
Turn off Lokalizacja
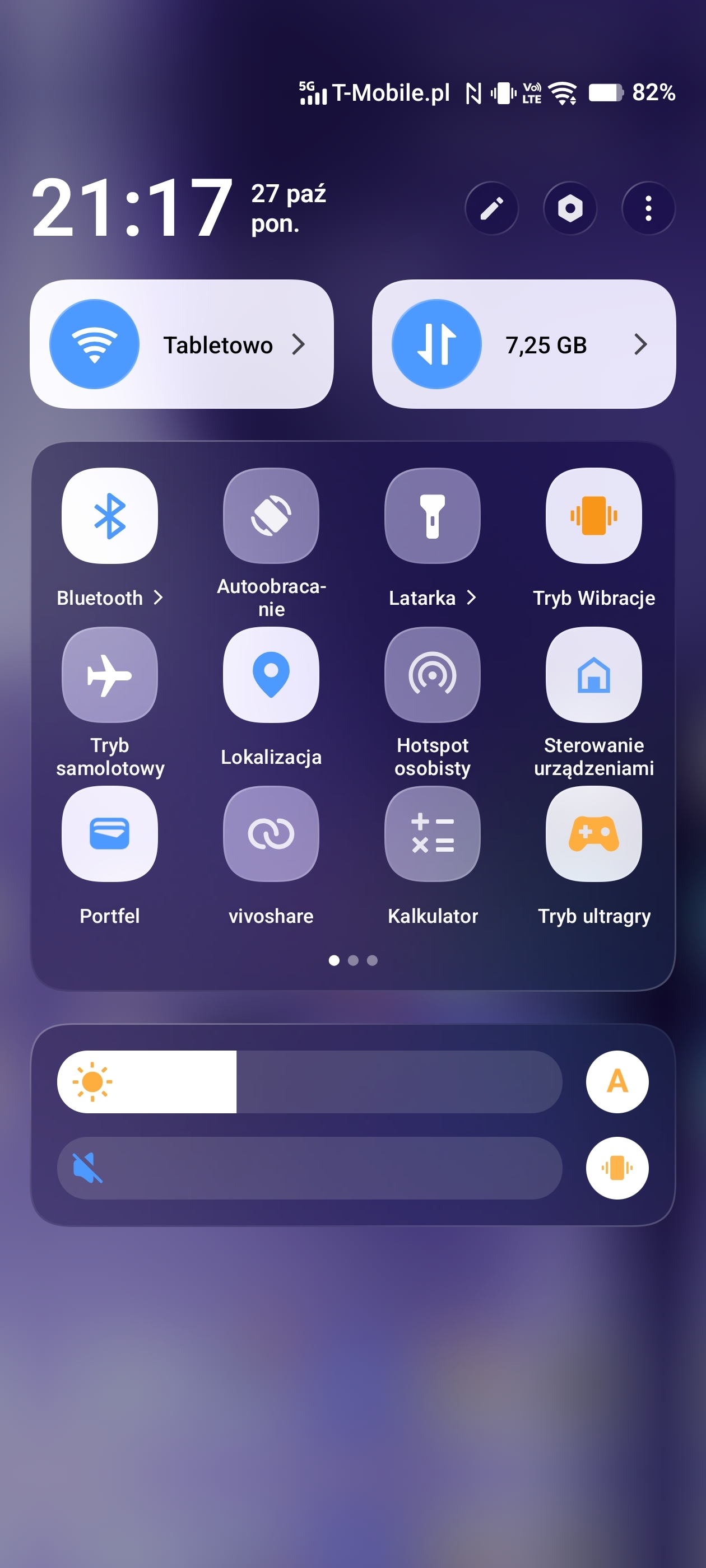coord(271,674)
